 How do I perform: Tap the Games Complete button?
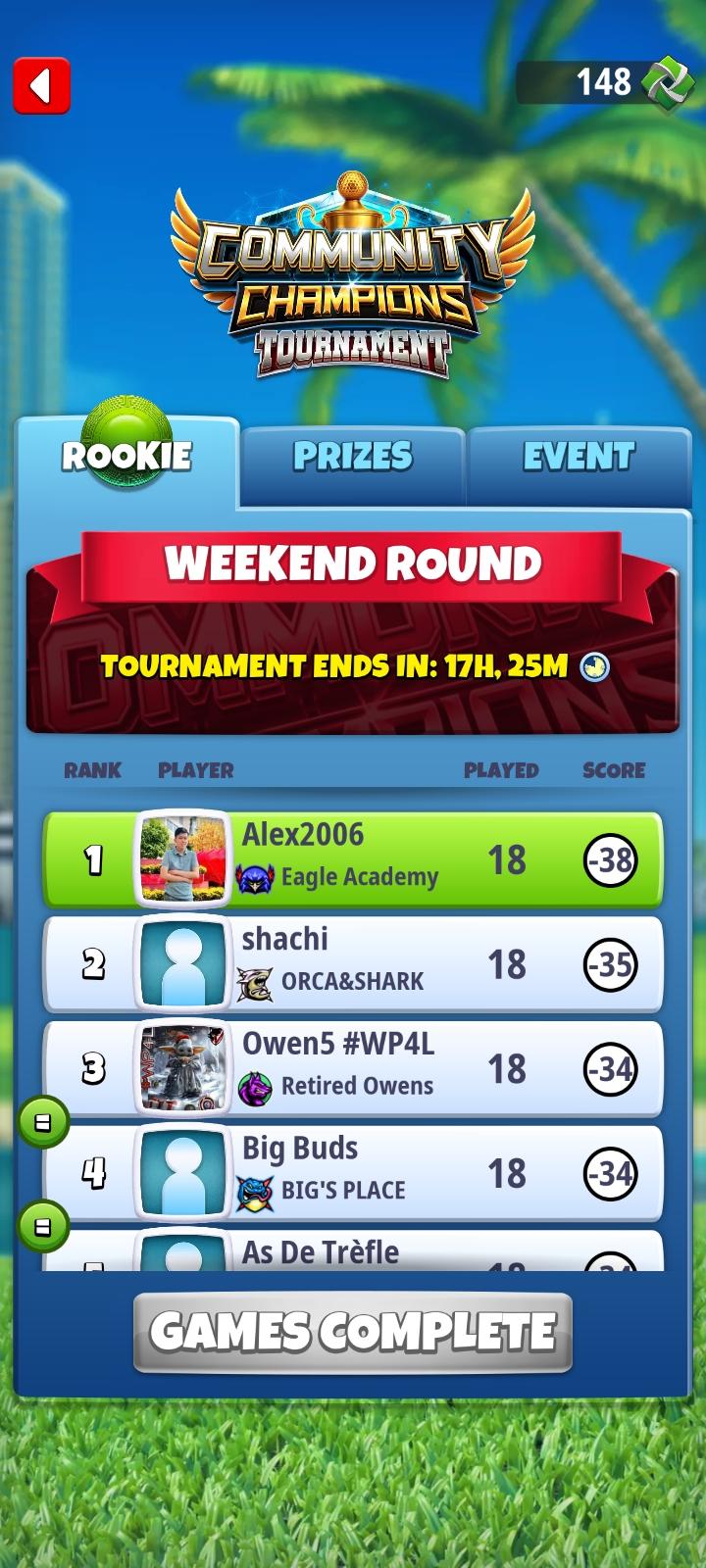353,1332
